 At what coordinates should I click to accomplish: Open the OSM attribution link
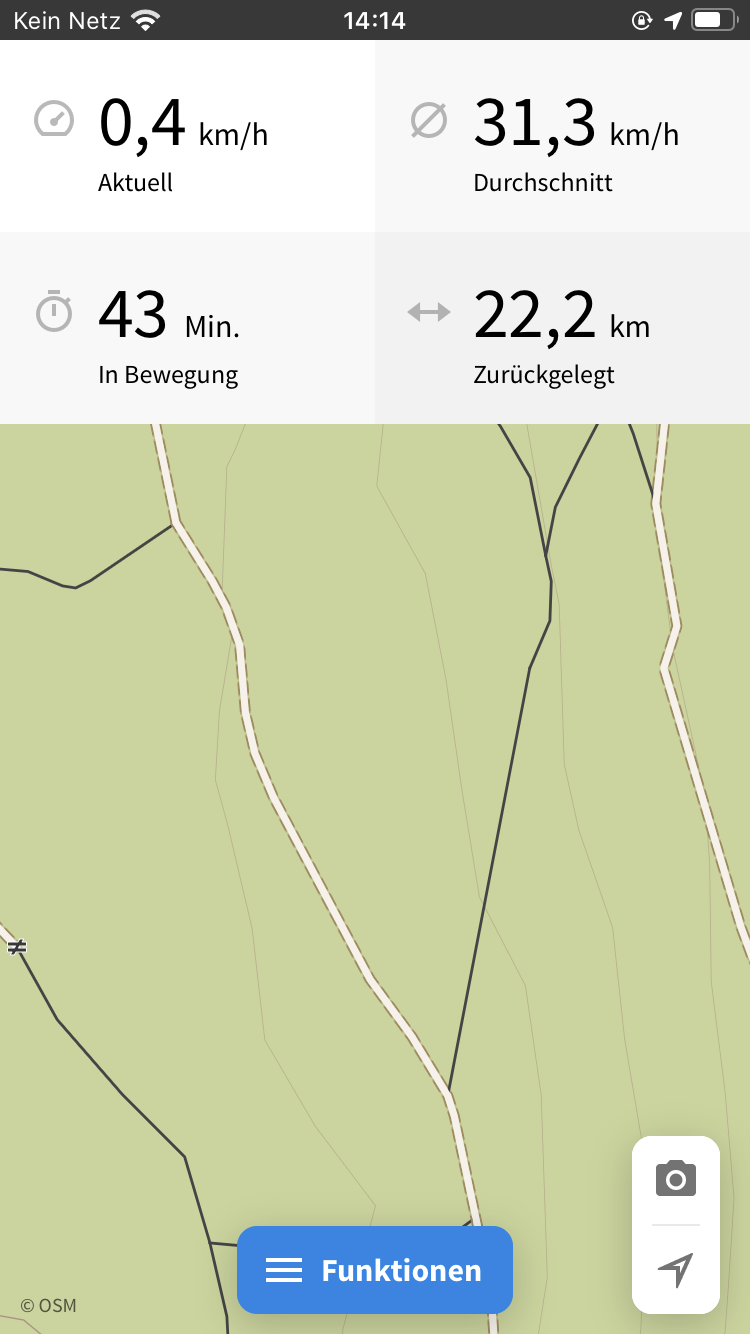[48, 1305]
